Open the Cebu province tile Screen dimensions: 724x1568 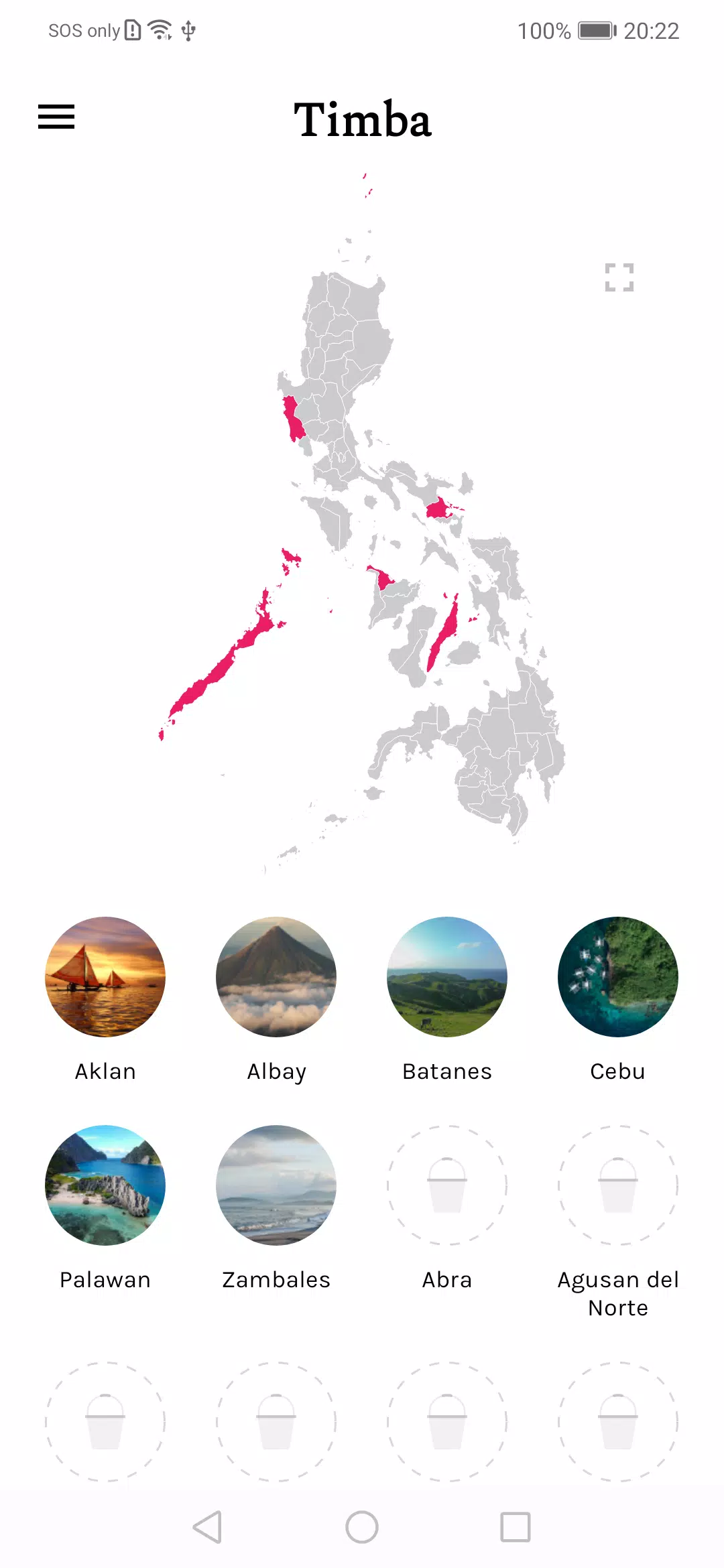pos(617,977)
